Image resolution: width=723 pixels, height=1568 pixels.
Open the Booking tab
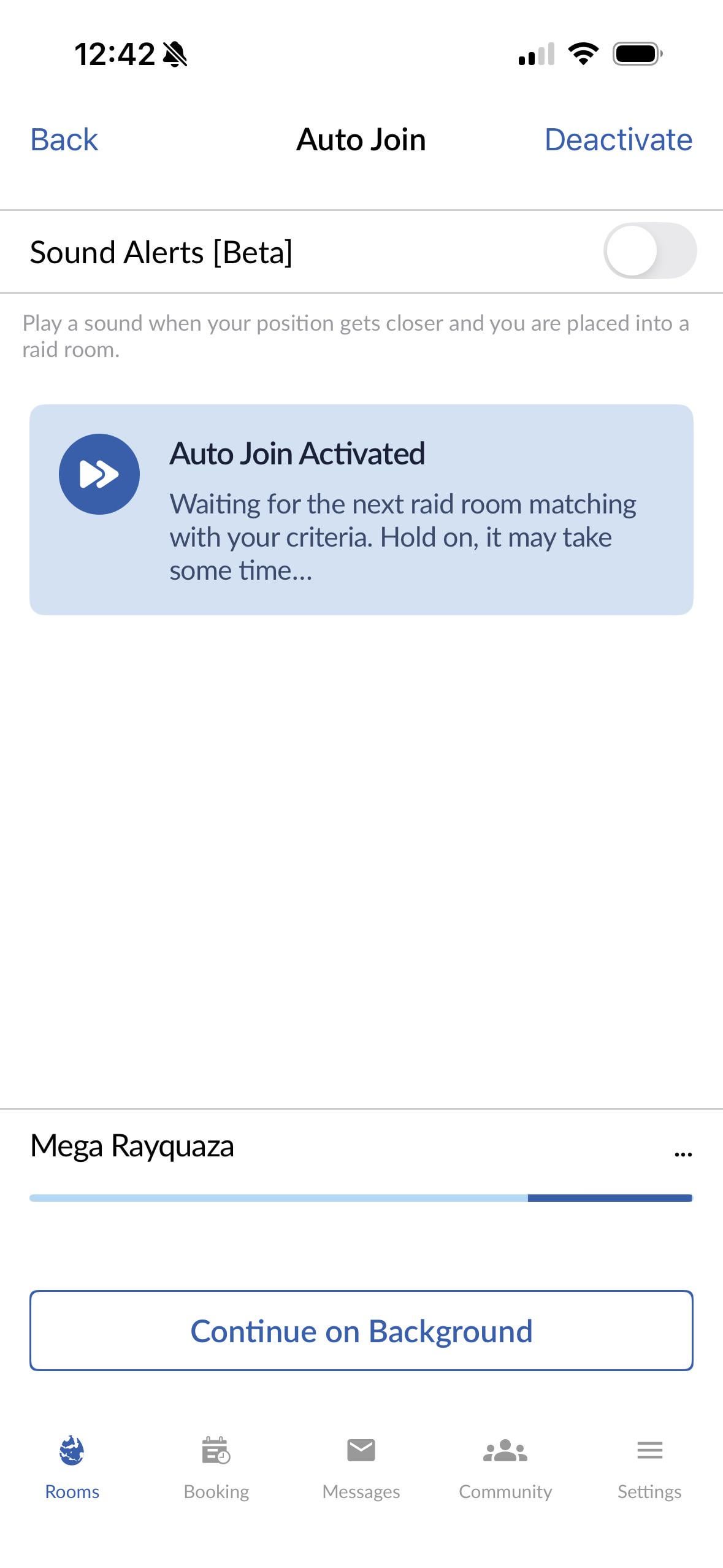[216, 1467]
